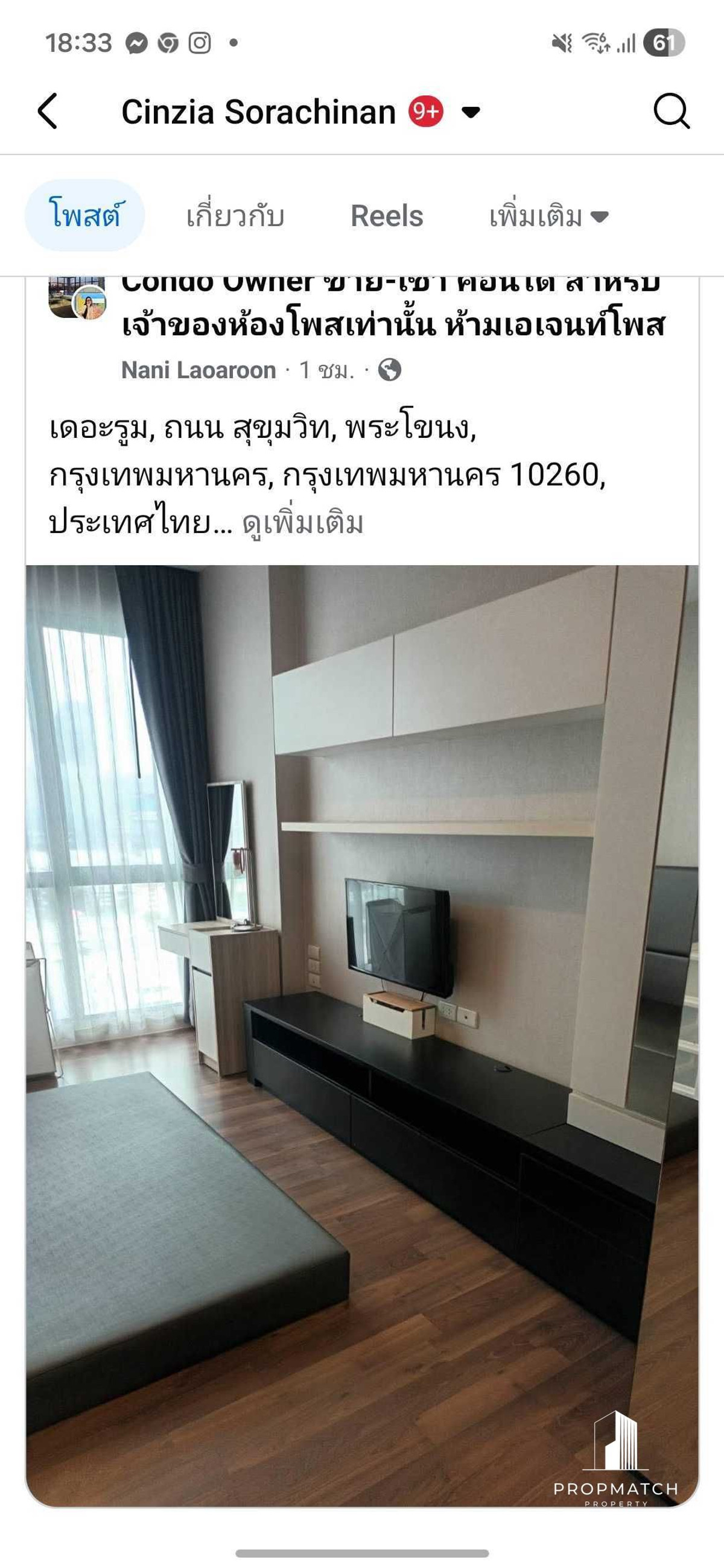Switch to the เกี่ยวกับ tab
The image size is (724, 1568).
coord(235,216)
